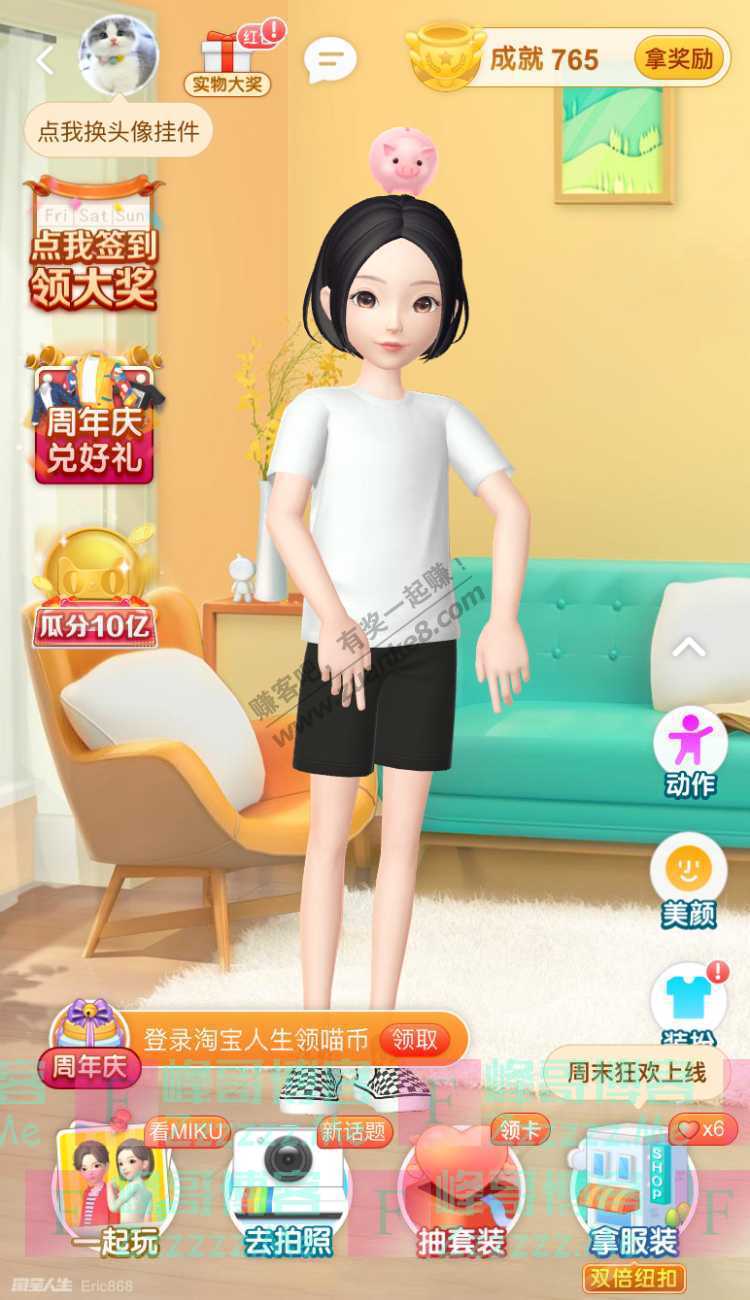
Task: Open 周末狂欢上线 notice bubble
Action: pyautogui.click(x=637, y=1073)
